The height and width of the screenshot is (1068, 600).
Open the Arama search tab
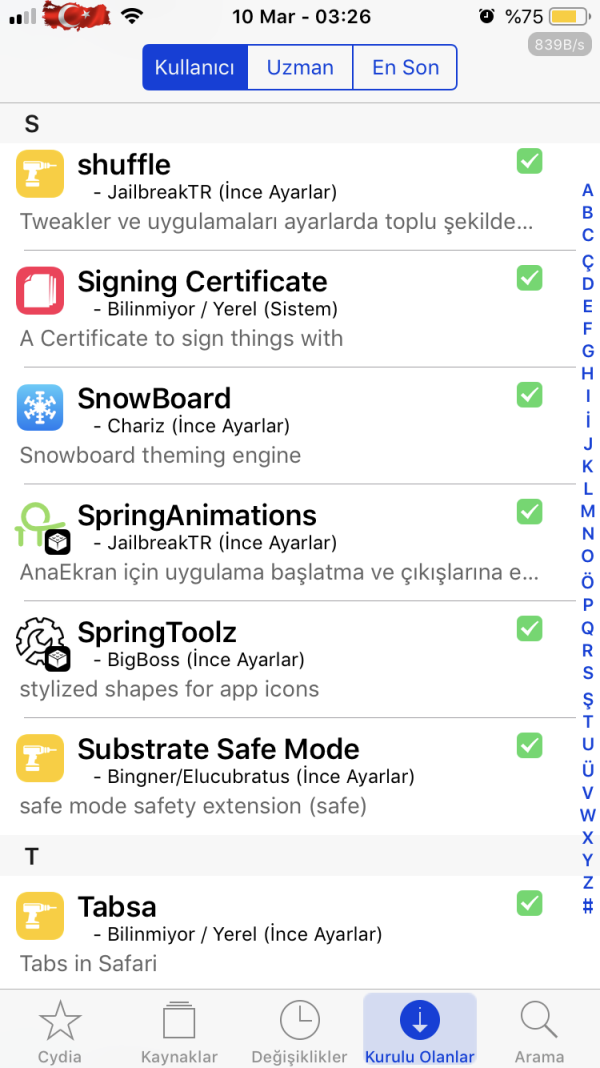point(539,1030)
